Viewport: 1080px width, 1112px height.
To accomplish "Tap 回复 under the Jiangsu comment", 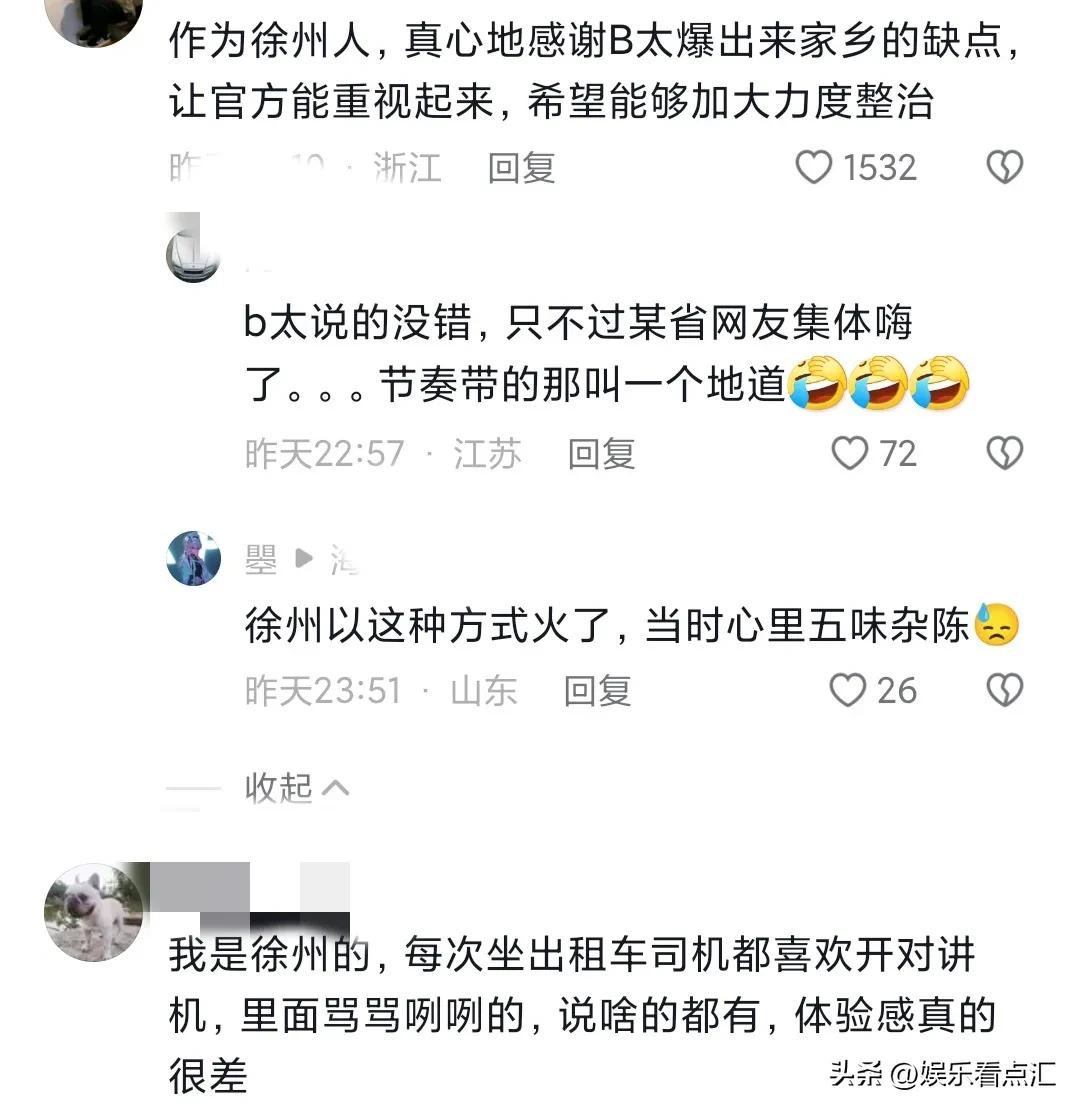I will click(601, 453).
